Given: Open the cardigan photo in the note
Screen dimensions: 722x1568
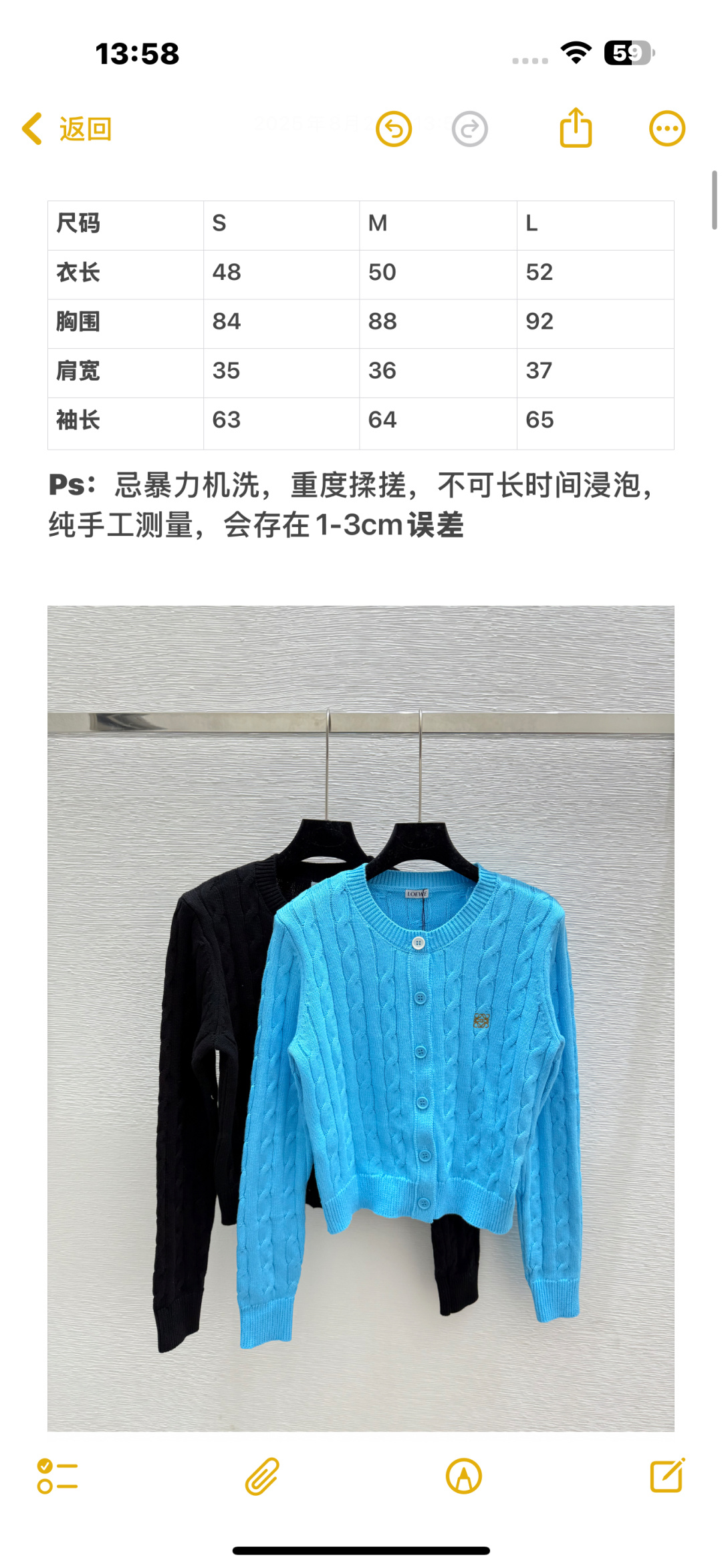Looking at the screenshot, I should point(361,1018).
